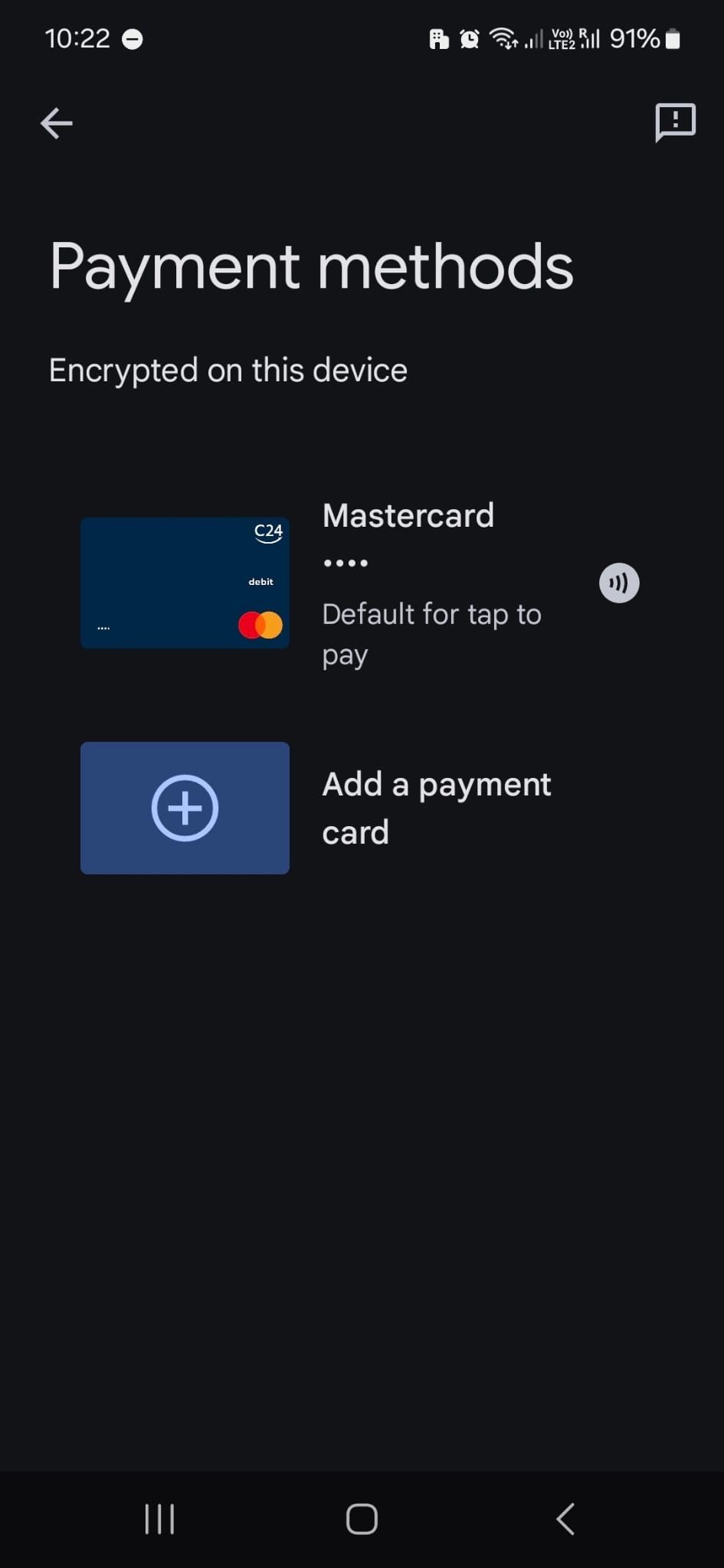This screenshot has height=1568, width=724.
Task: Tap the contactless tap-to-pay icon on Mastercard
Action: [x=619, y=583]
